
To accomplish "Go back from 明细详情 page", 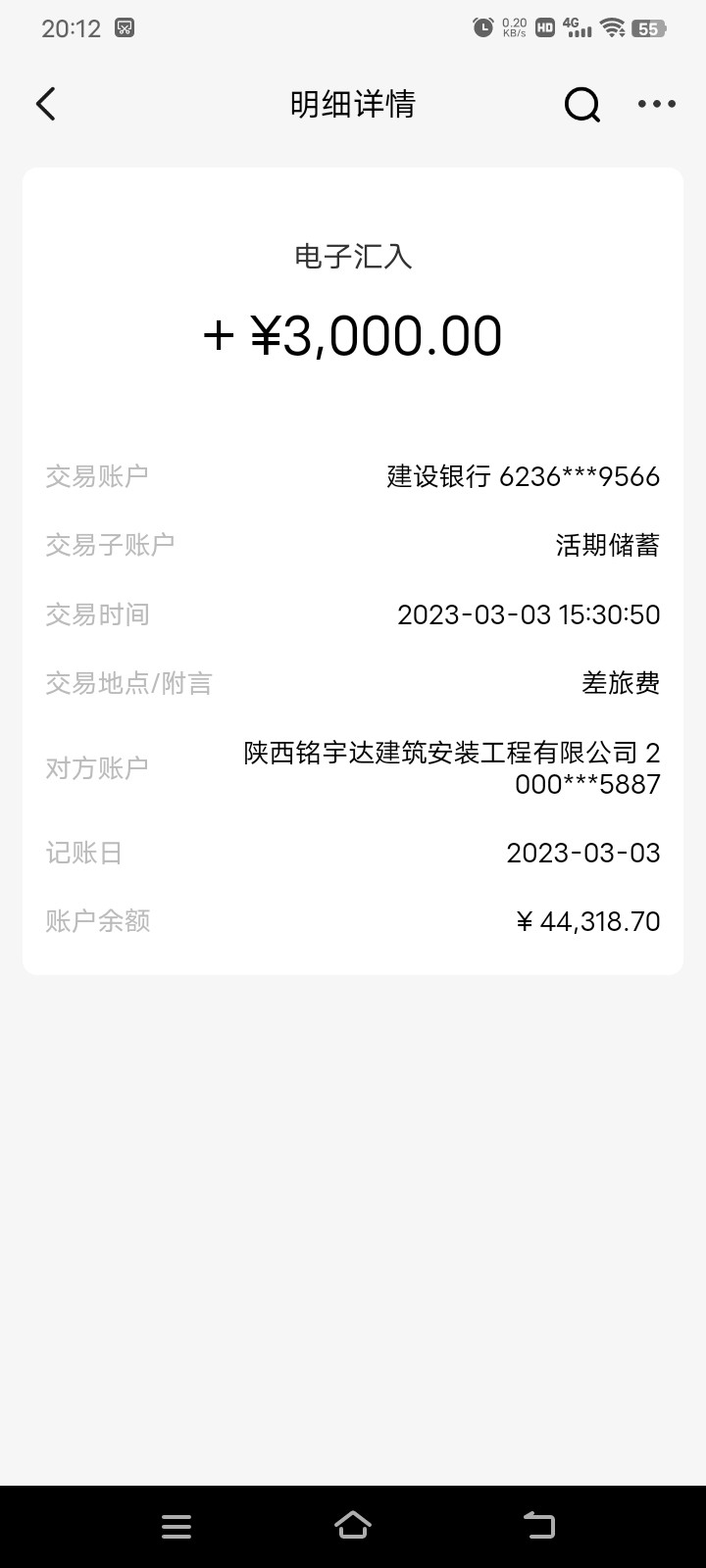I will click(x=46, y=104).
